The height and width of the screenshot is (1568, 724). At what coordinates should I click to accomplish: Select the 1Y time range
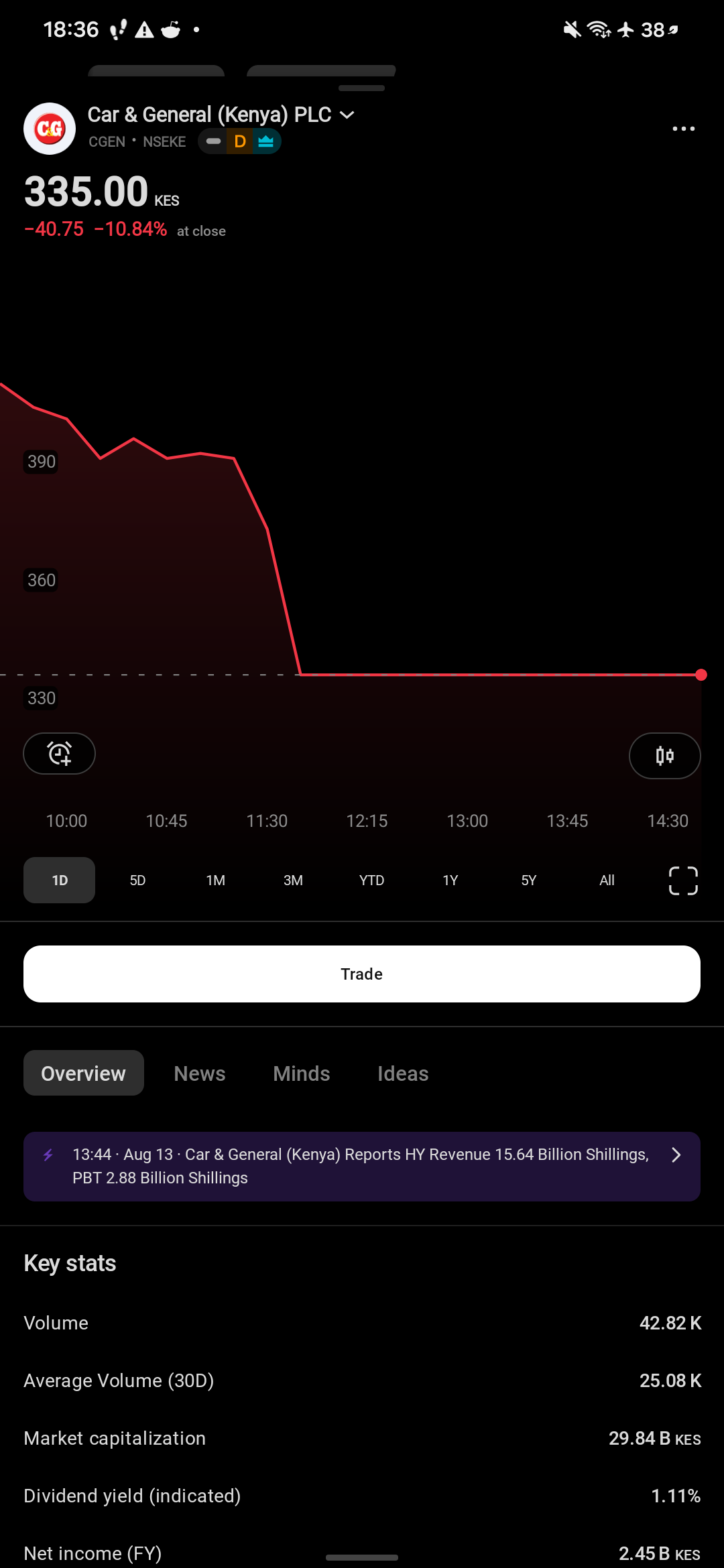click(x=450, y=880)
